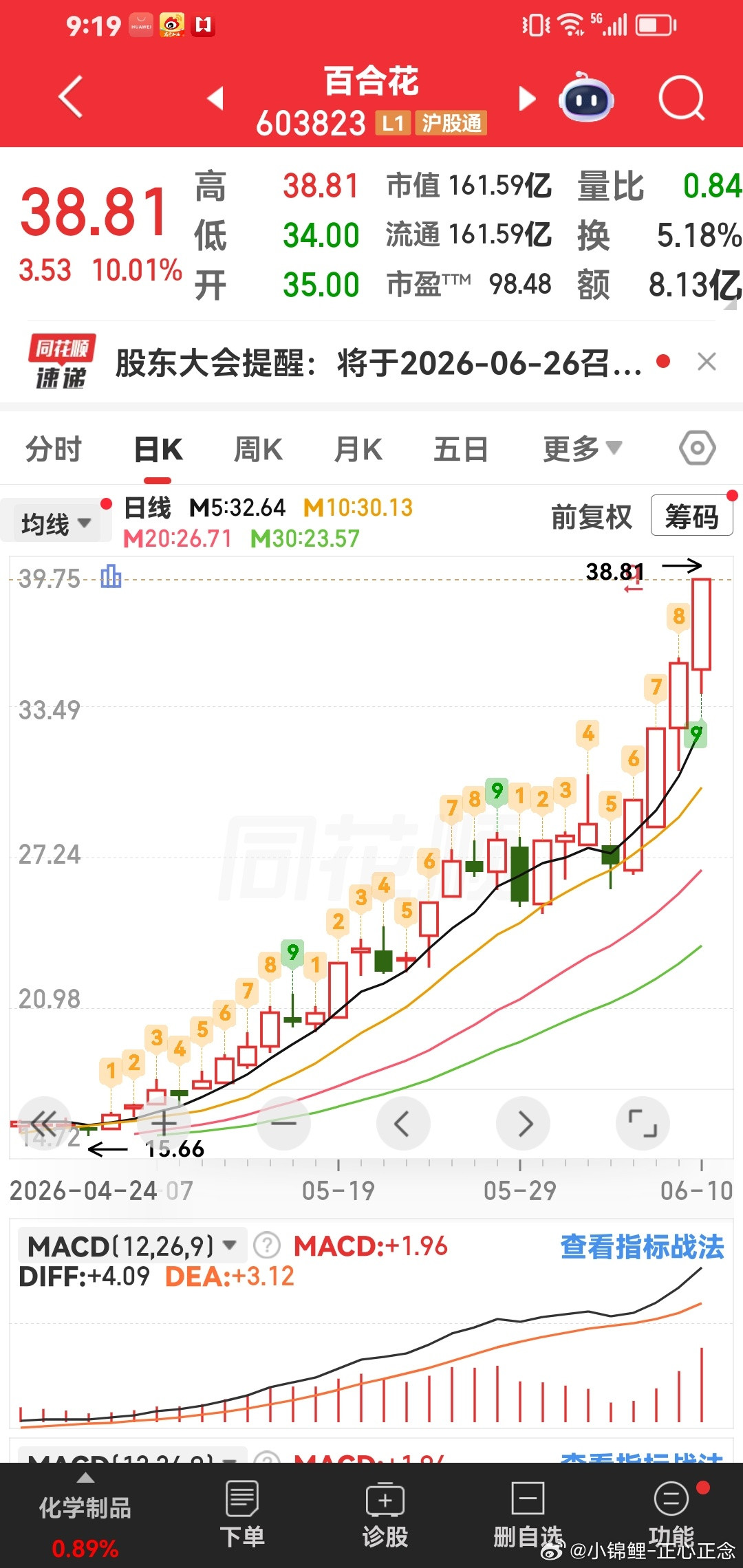Switch to the next stock with right triangle

[527, 98]
